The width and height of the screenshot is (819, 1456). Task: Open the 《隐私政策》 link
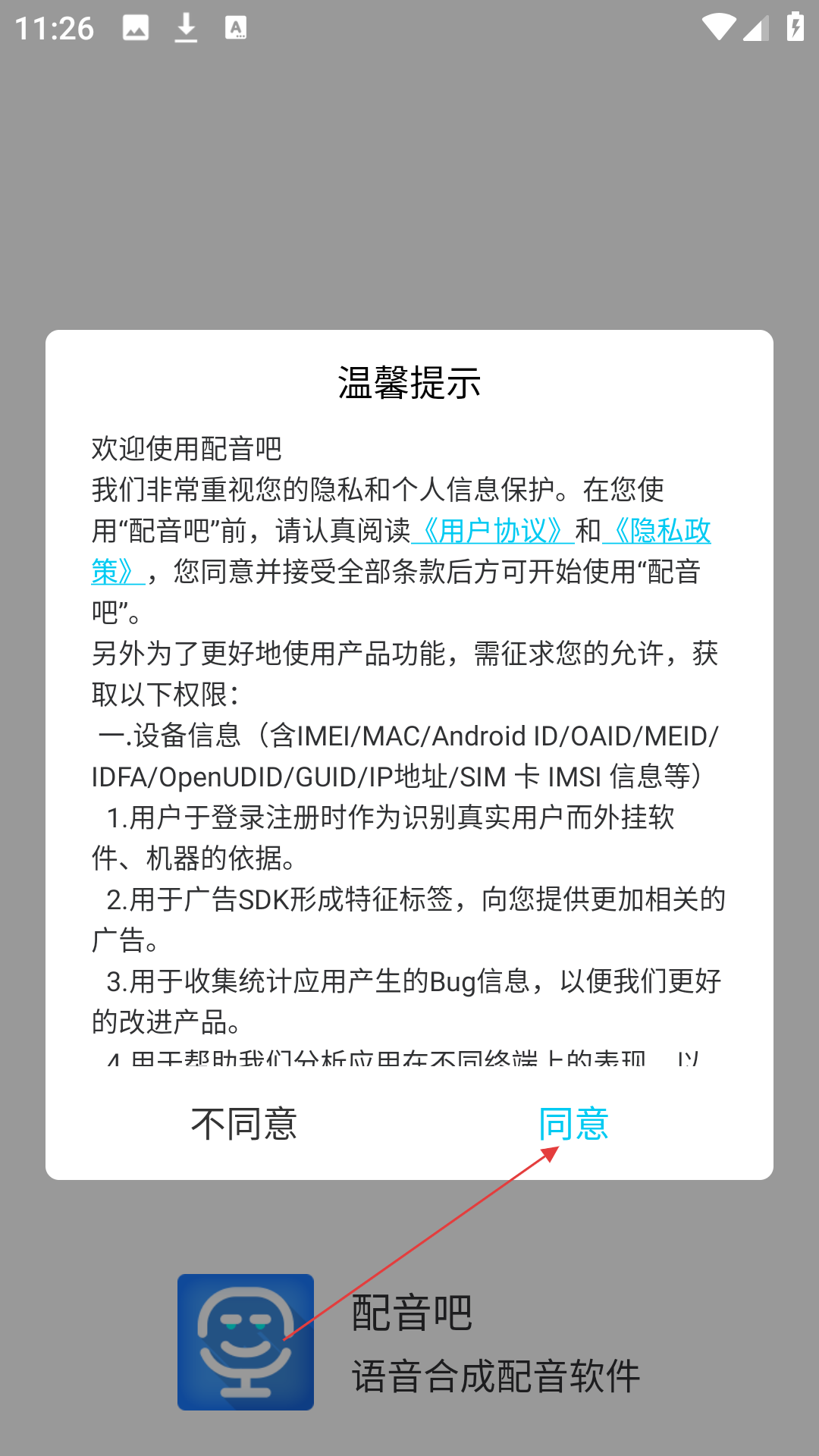(x=657, y=531)
